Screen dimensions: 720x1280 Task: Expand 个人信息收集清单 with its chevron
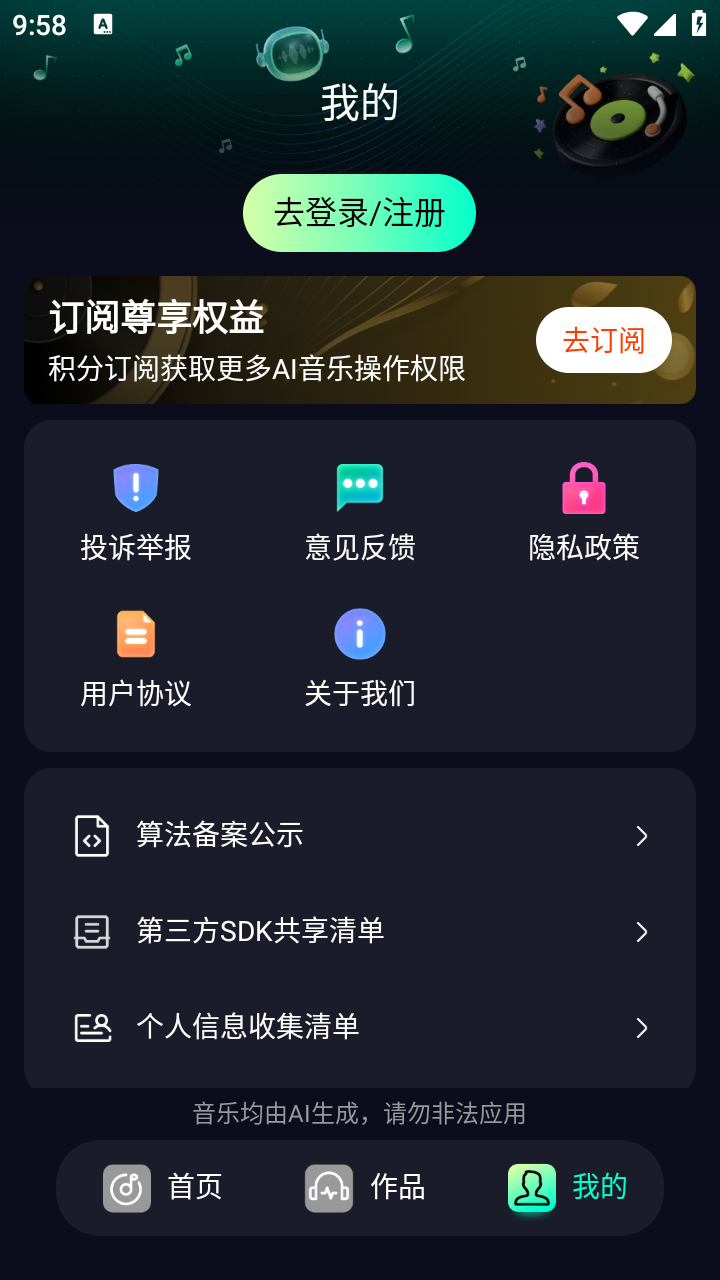[x=641, y=1026]
